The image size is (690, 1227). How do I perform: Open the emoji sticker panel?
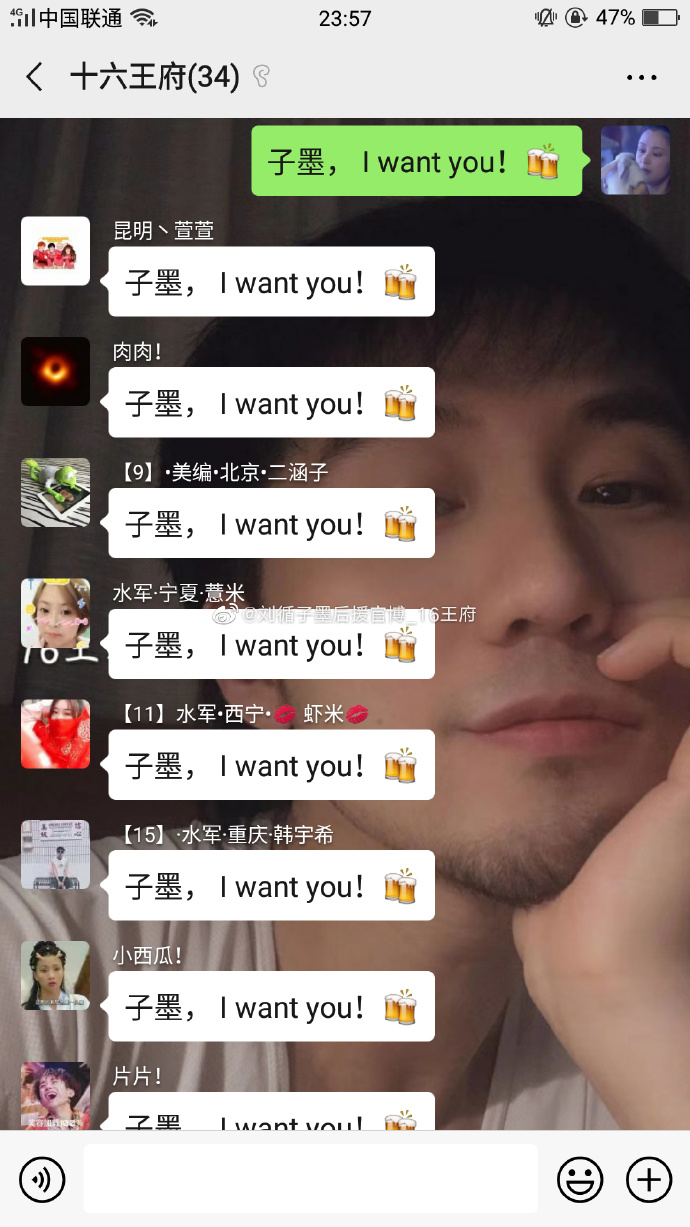pos(580,1180)
